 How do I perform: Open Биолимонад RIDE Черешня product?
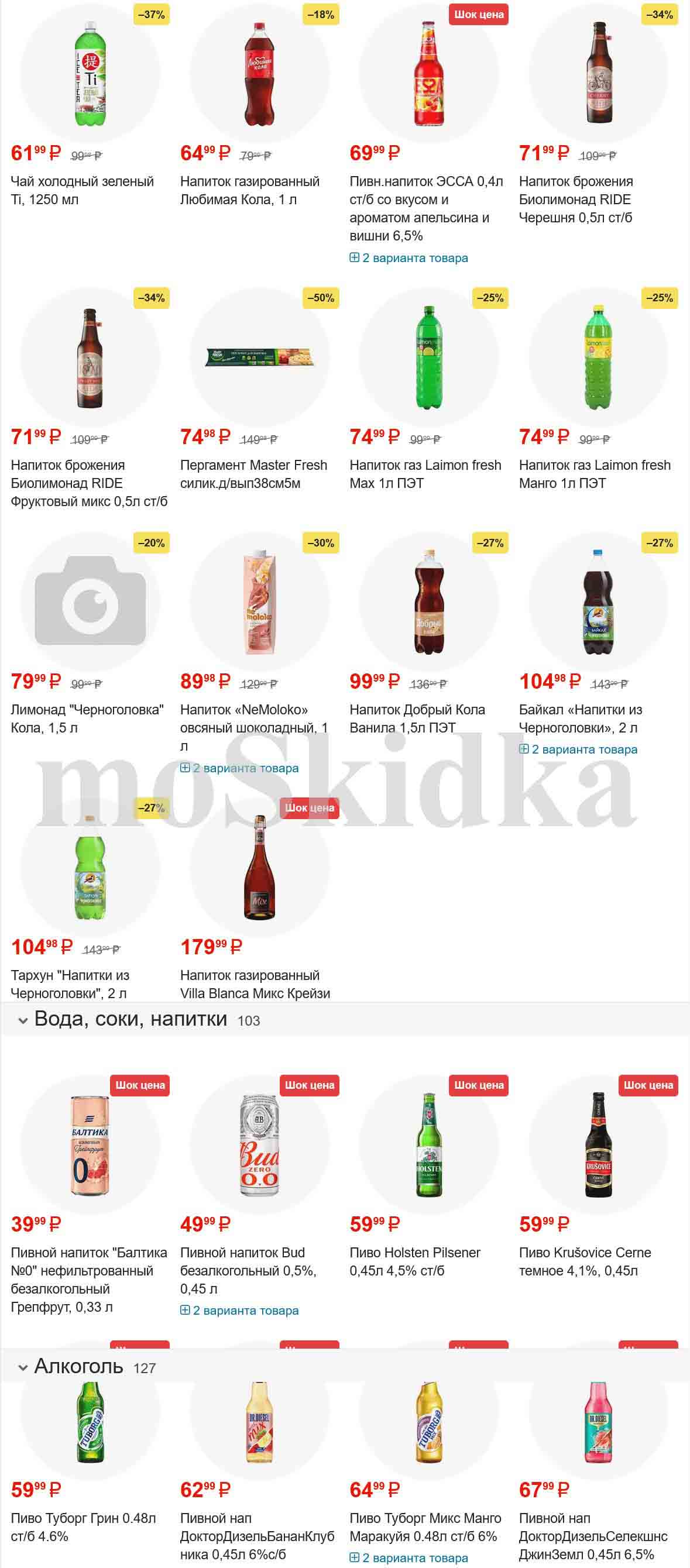575,199
